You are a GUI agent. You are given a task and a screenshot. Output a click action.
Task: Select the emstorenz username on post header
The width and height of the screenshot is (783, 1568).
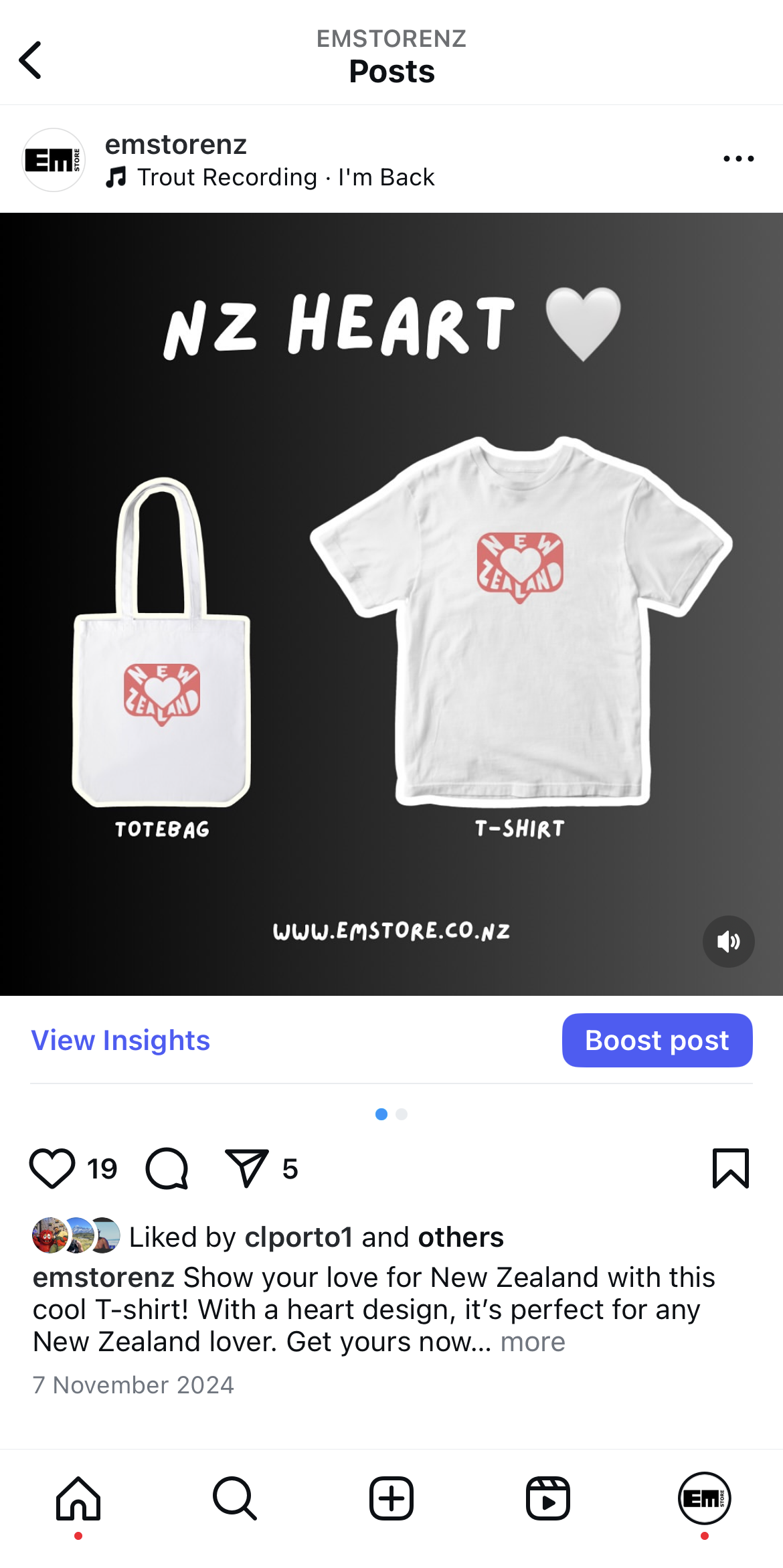click(176, 145)
